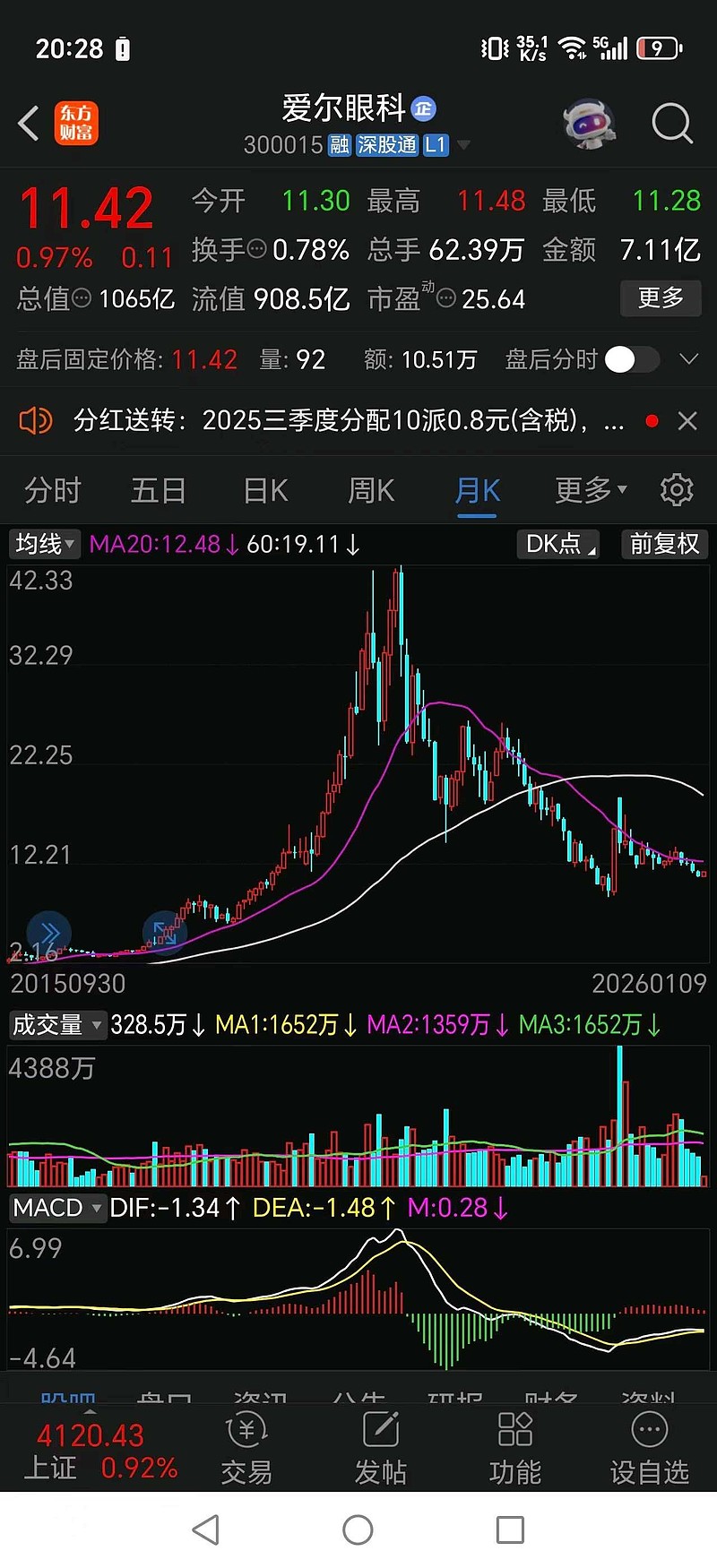Image resolution: width=717 pixels, height=1568 pixels.
Task: Tap the 更多 button for more details
Action: pyautogui.click(x=661, y=298)
